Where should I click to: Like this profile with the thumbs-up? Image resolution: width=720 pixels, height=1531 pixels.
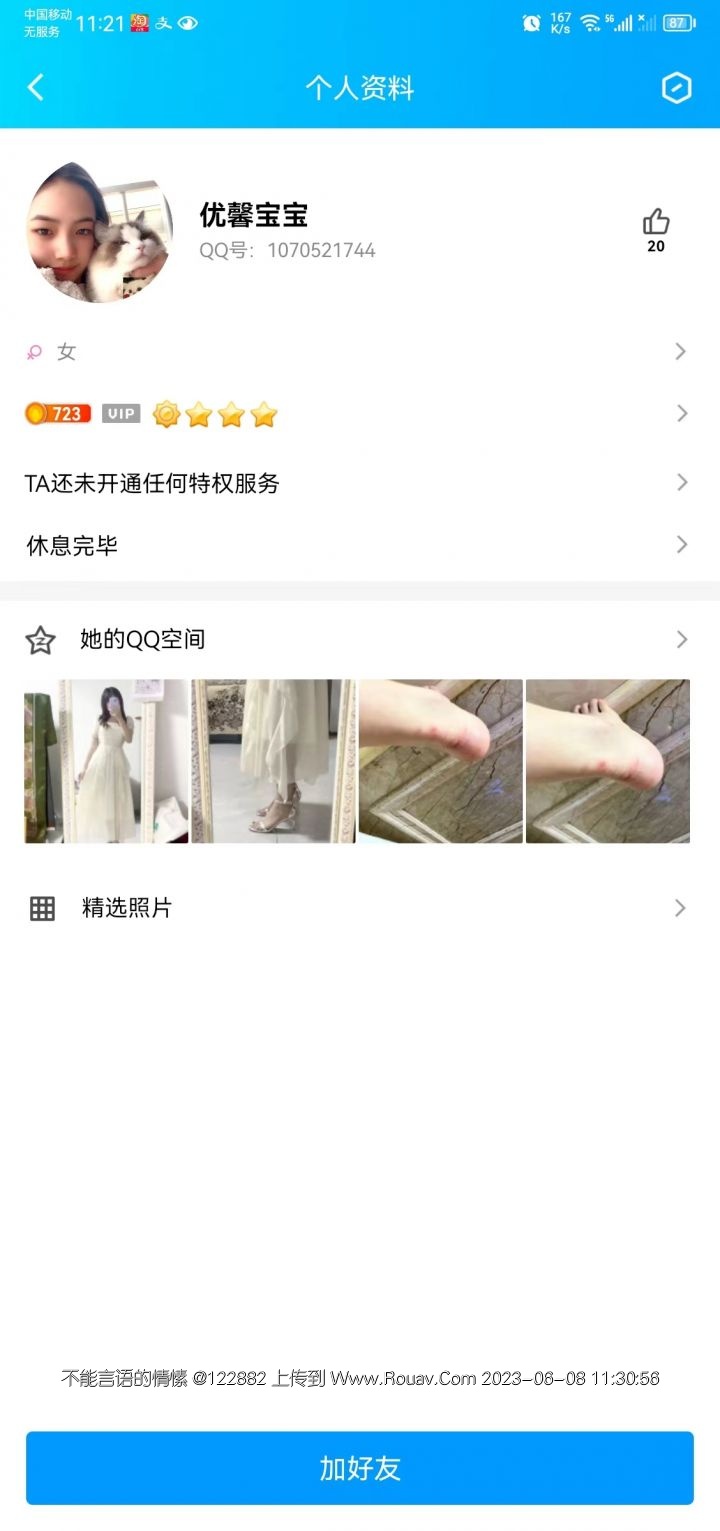pyautogui.click(x=656, y=222)
